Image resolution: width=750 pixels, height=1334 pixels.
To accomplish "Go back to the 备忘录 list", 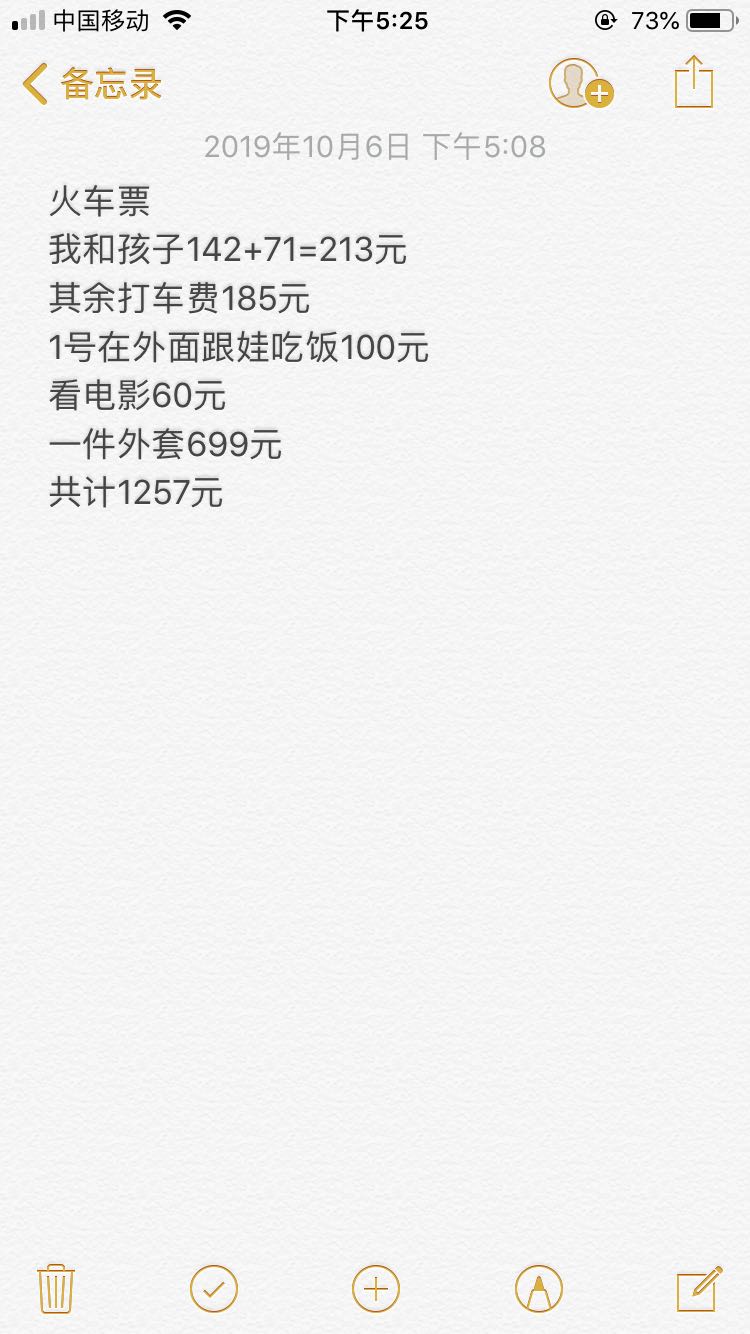I will (92, 84).
